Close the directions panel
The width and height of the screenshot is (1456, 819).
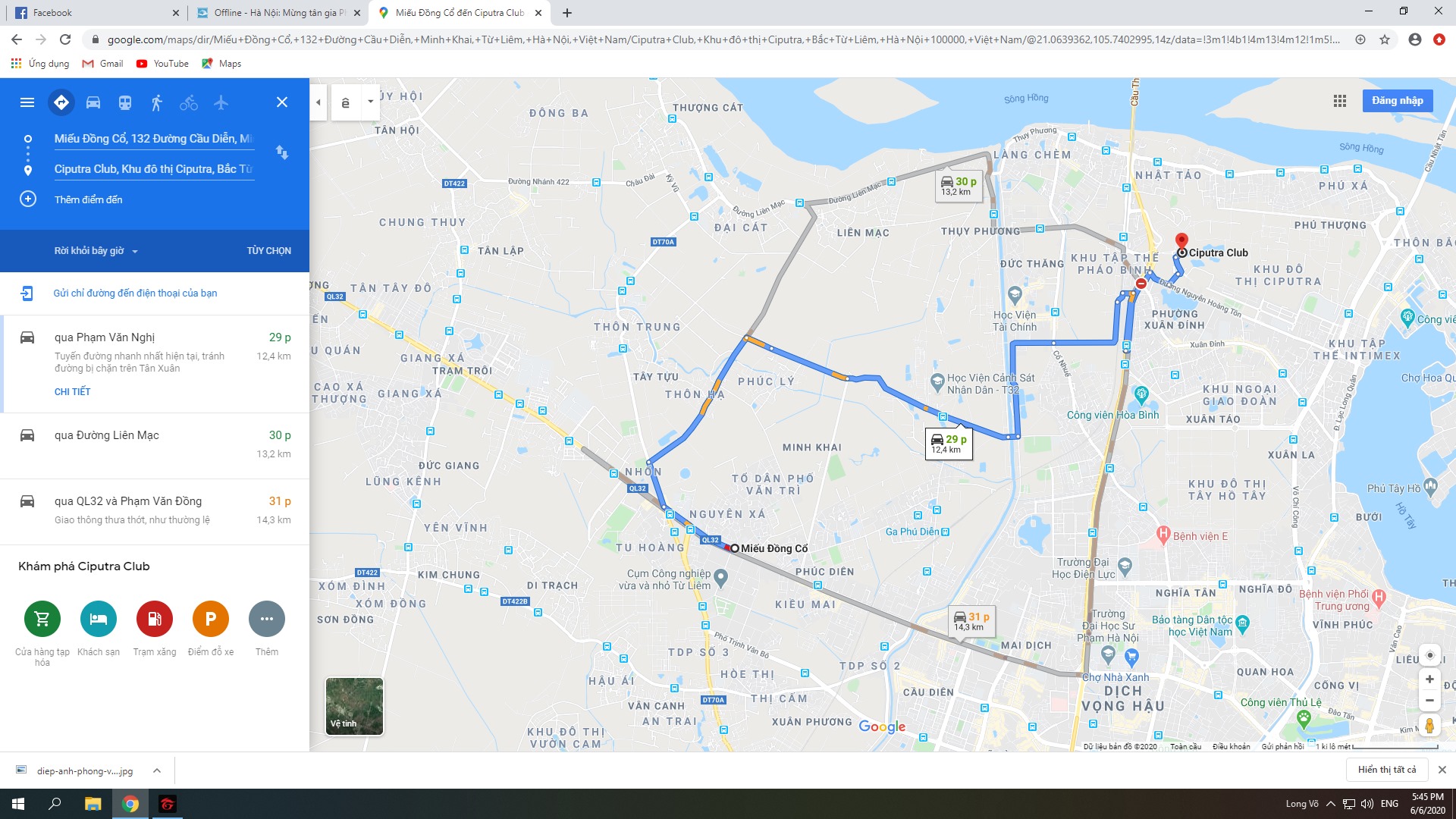point(281,102)
